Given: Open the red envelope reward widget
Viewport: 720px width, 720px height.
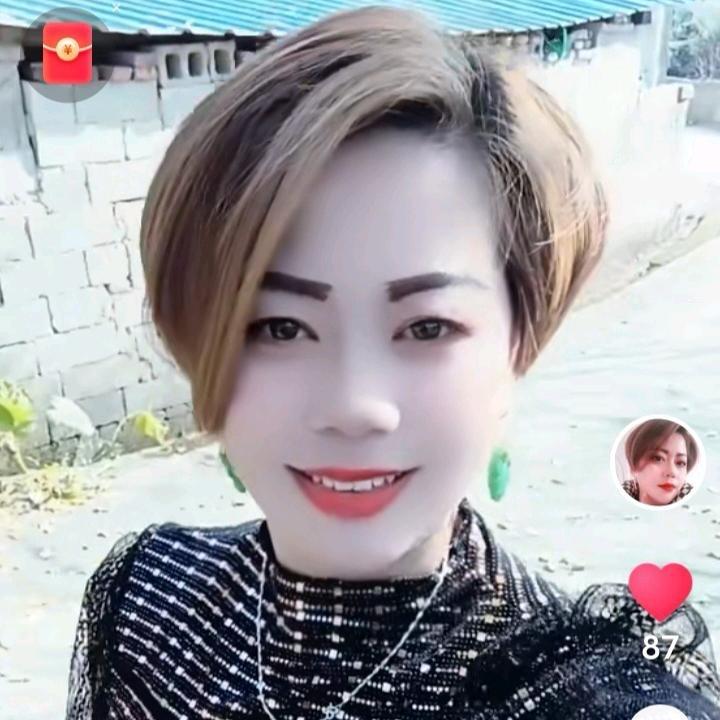Looking at the screenshot, I should 67,52.
